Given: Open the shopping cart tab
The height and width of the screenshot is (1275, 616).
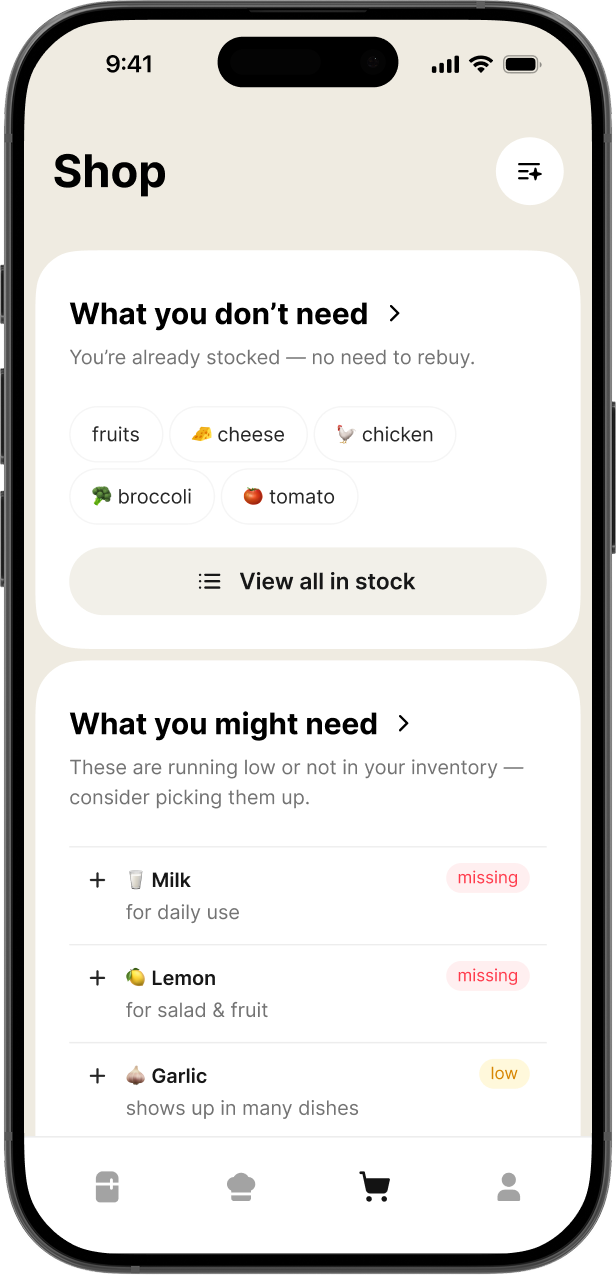Looking at the screenshot, I should click(x=375, y=1188).
